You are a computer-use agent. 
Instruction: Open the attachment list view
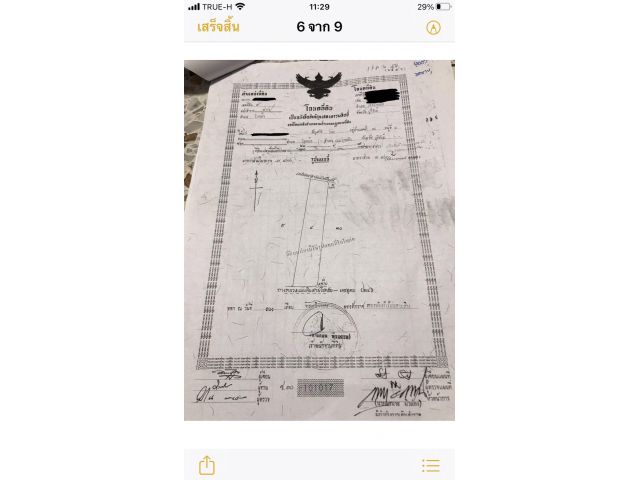431,465
